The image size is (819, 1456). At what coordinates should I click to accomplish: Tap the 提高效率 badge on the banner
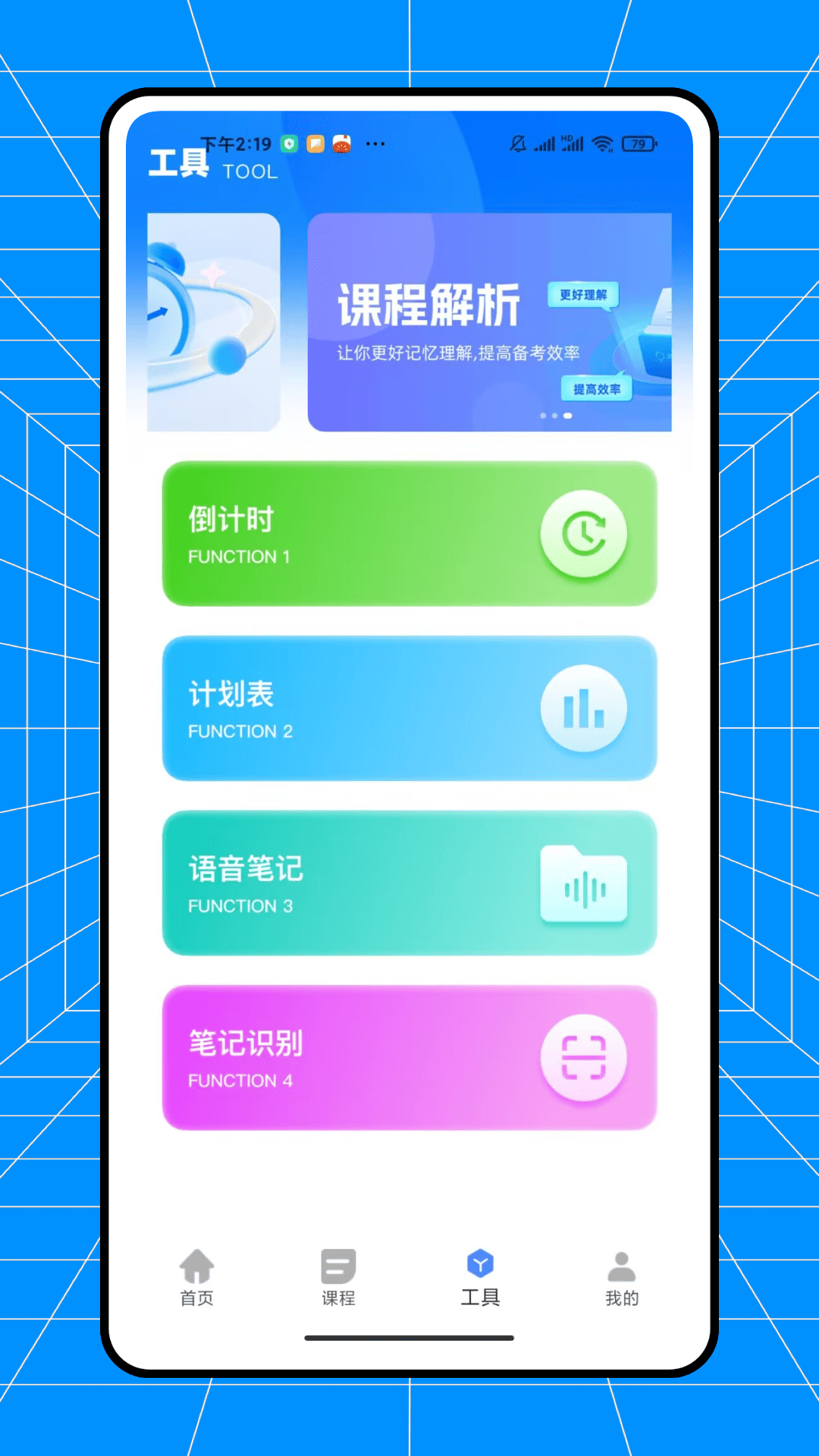(598, 389)
